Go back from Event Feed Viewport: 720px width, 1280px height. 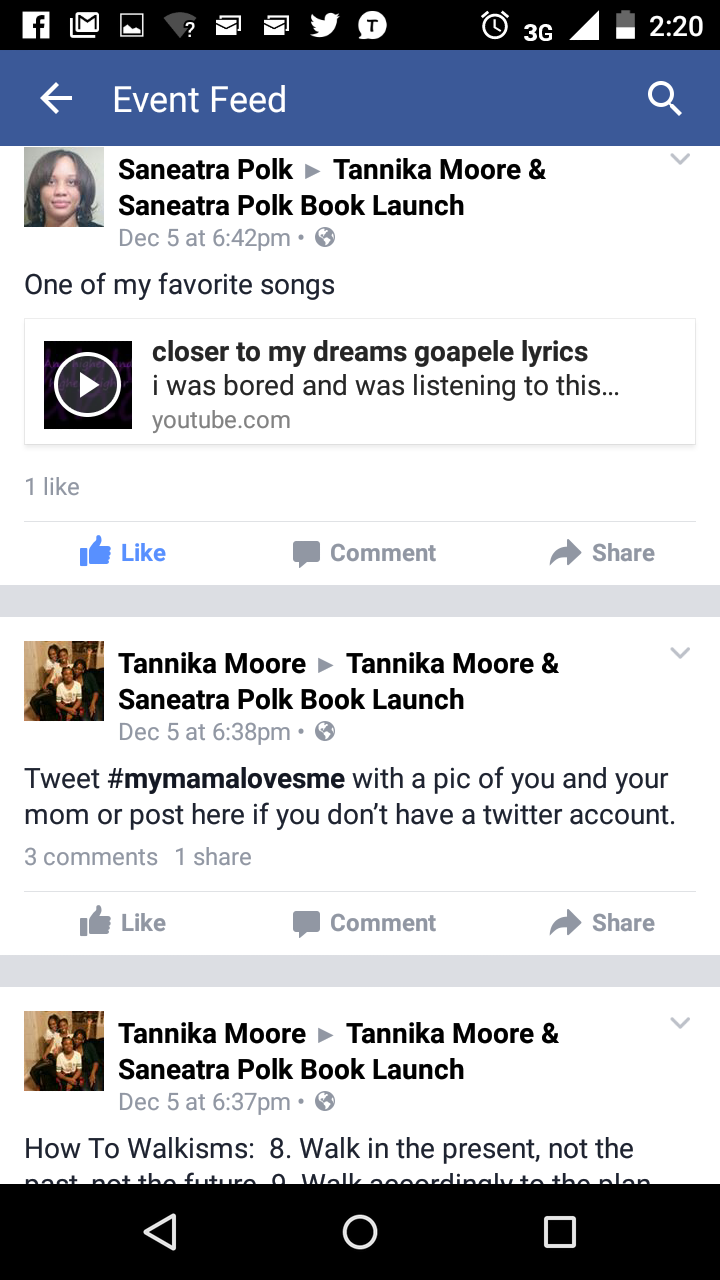pos(56,99)
